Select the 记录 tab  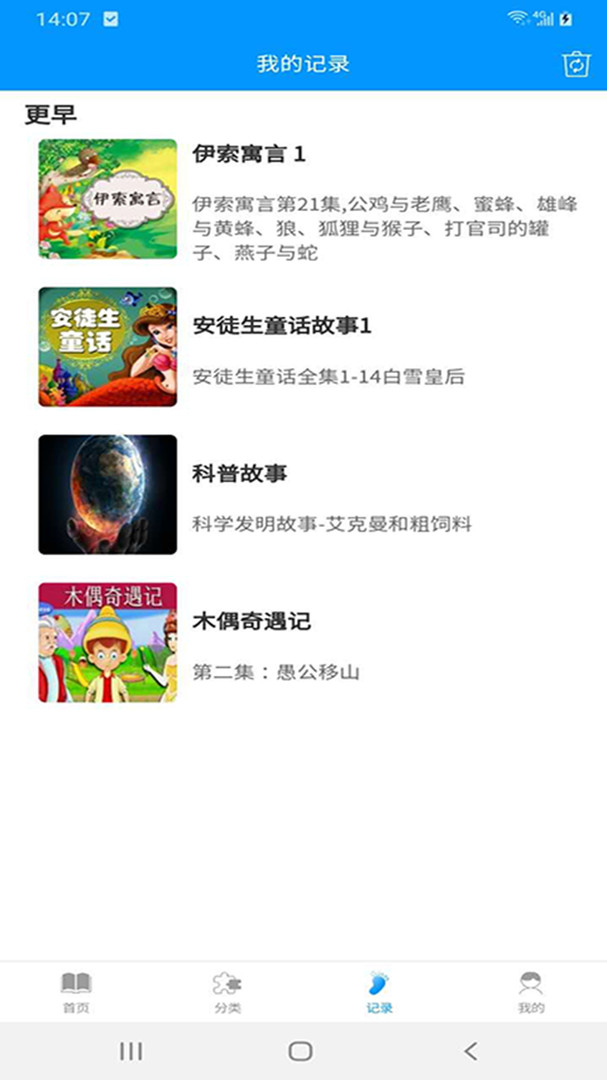pyautogui.click(x=379, y=992)
